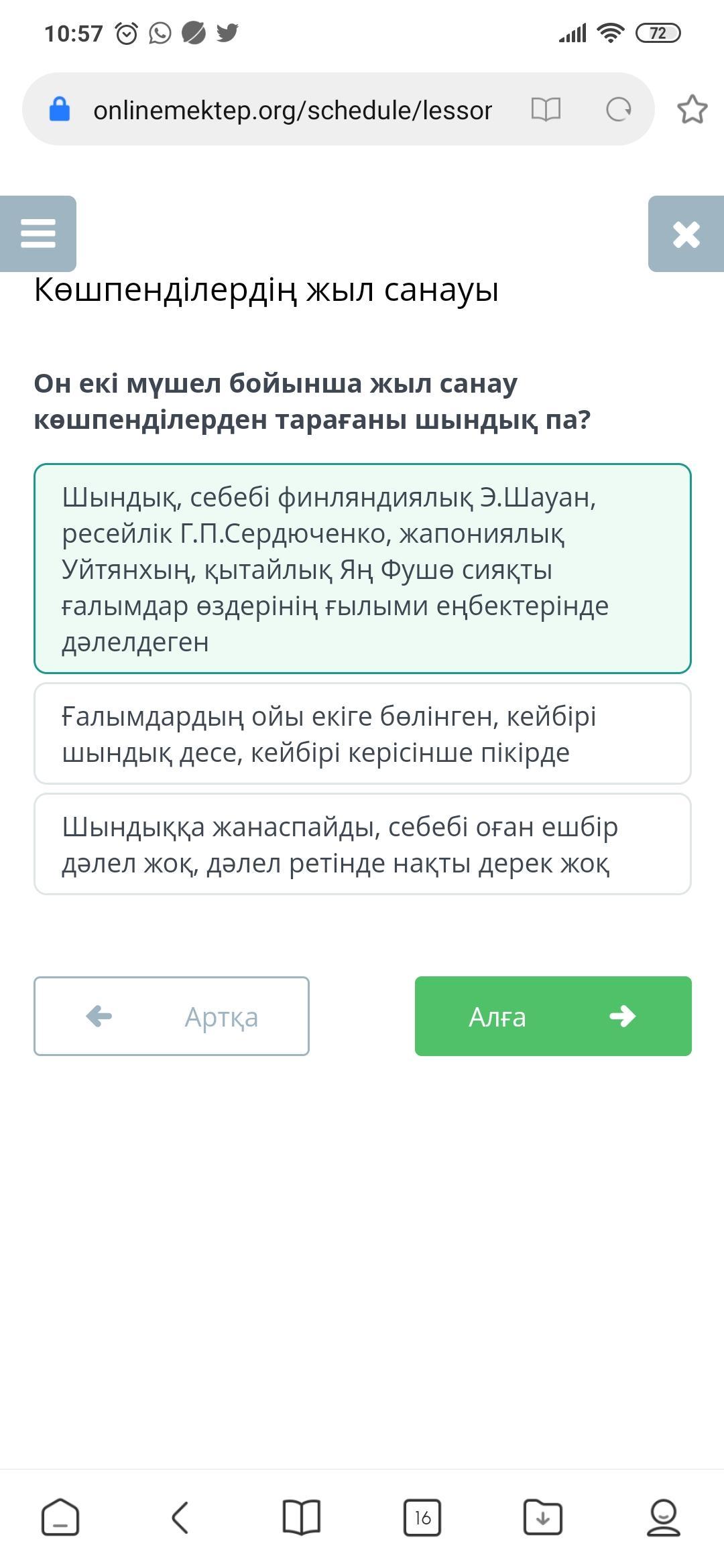Select the answer starting with "Шындық, себебі финляндиялық"
724x1568 pixels.
tap(363, 568)
